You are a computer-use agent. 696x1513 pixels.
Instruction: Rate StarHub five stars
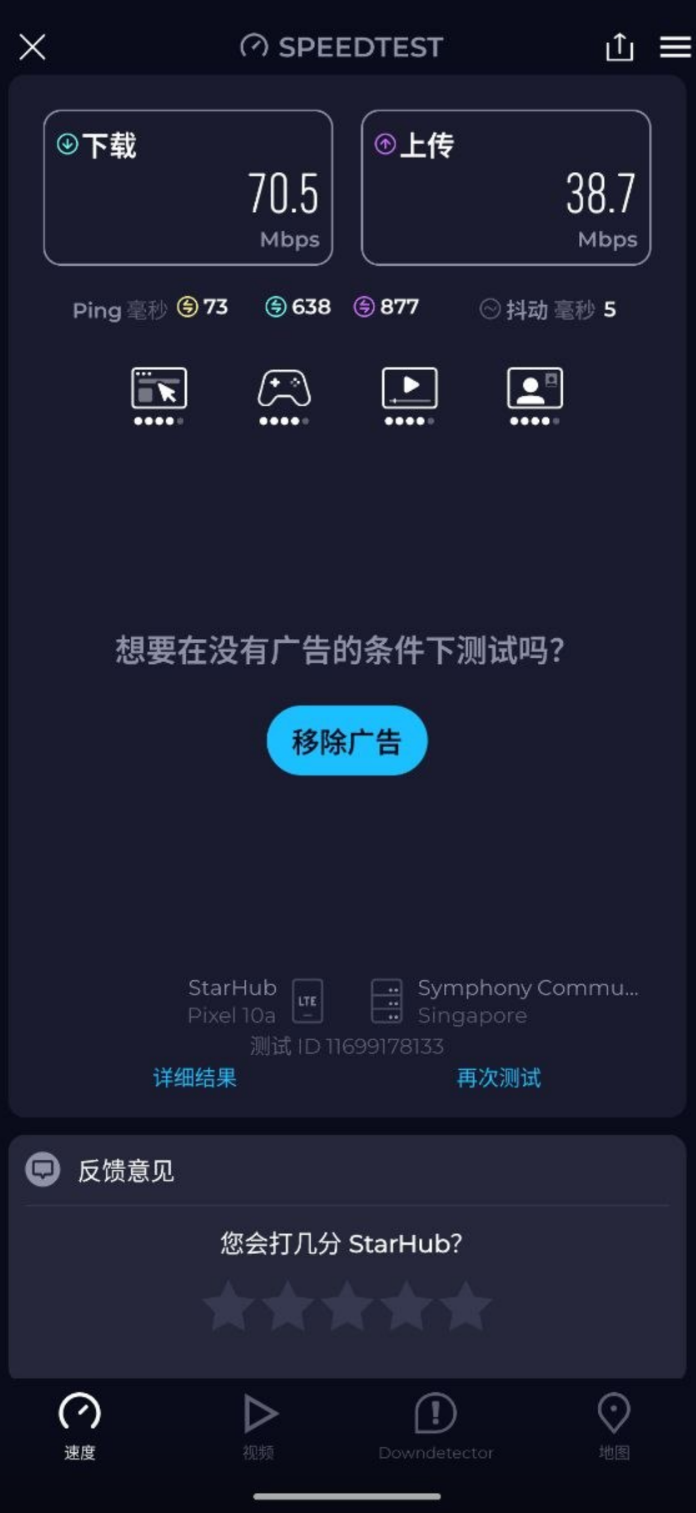click(x=466, y=1306)
